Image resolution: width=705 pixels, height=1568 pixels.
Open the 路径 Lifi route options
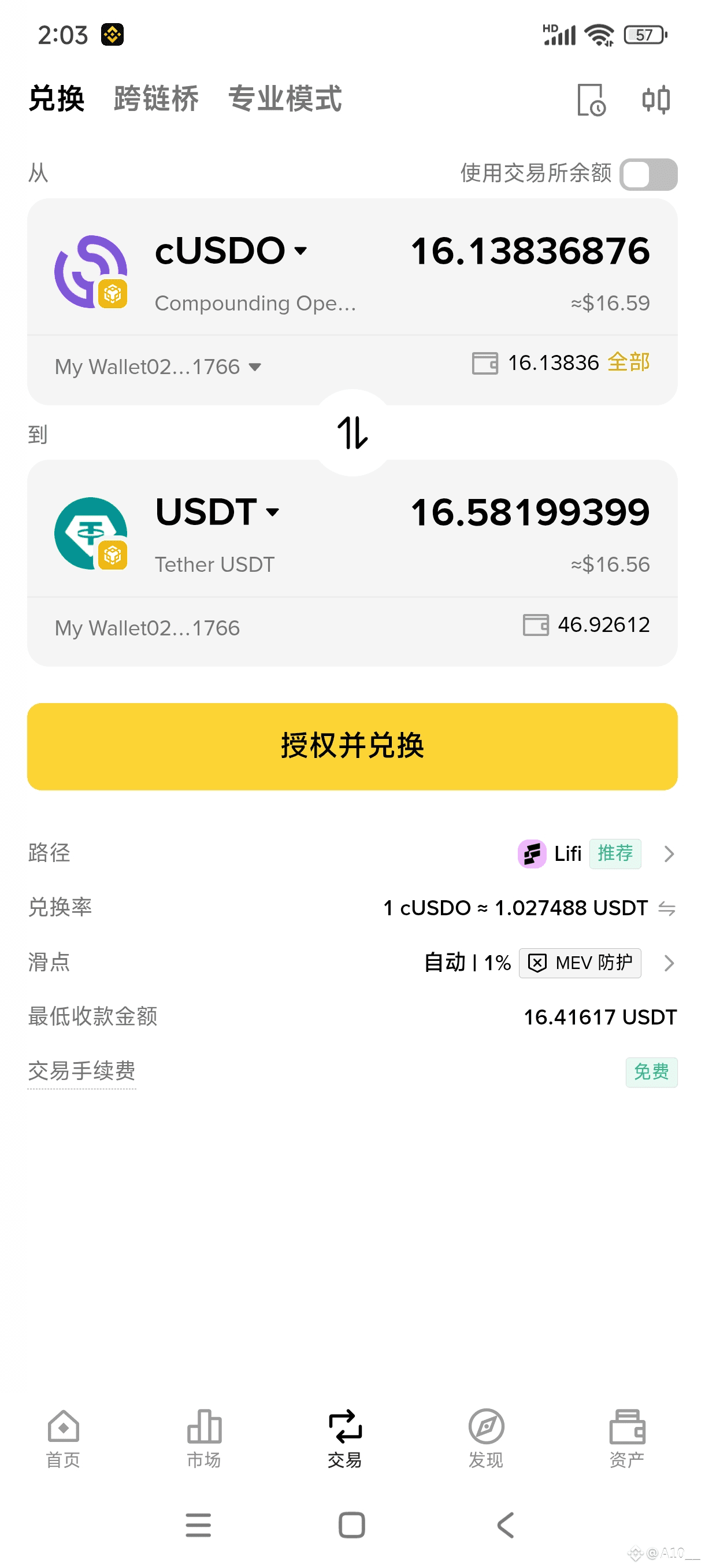pos(668,854)
